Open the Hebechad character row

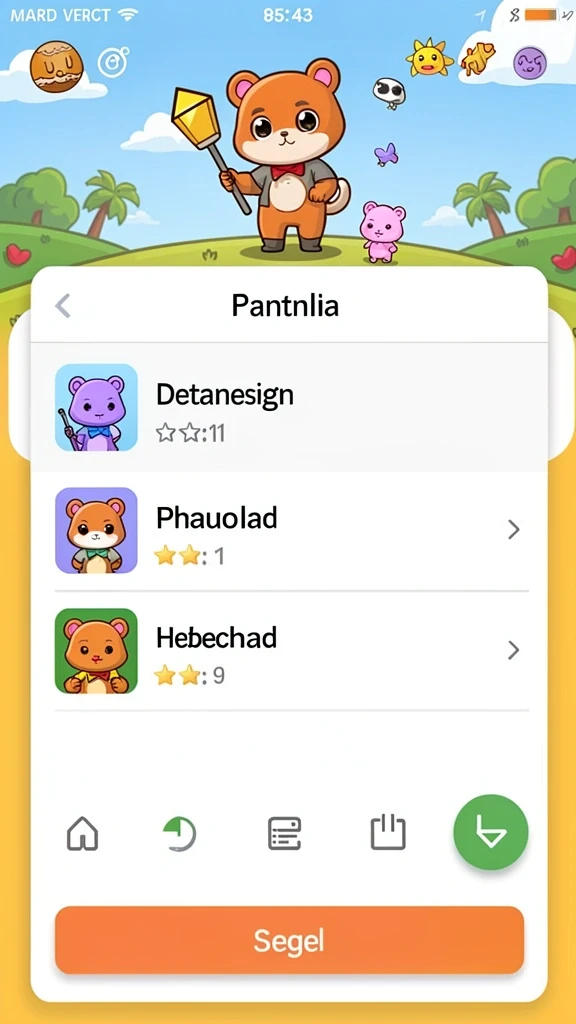tap(289, 650)
